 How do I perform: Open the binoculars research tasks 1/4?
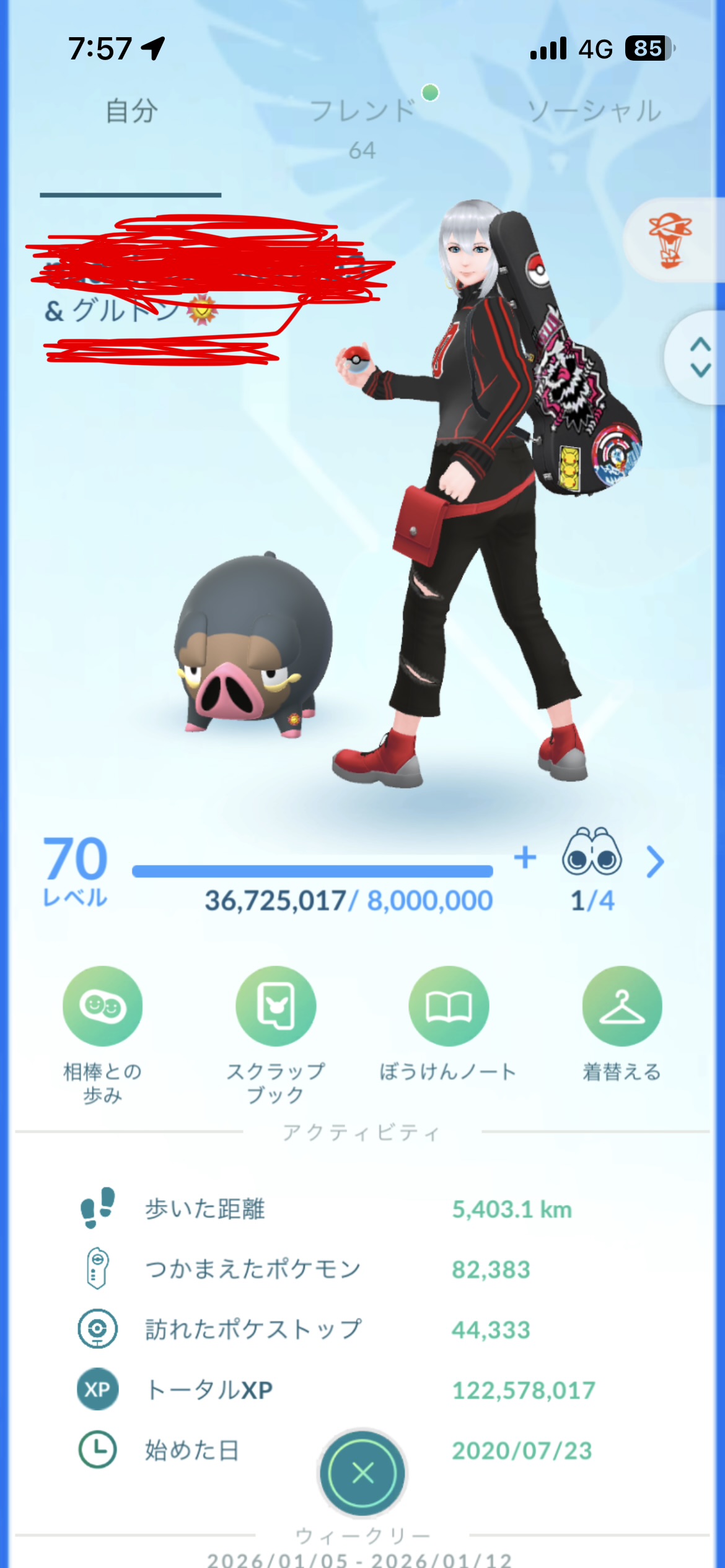[592, 861]
